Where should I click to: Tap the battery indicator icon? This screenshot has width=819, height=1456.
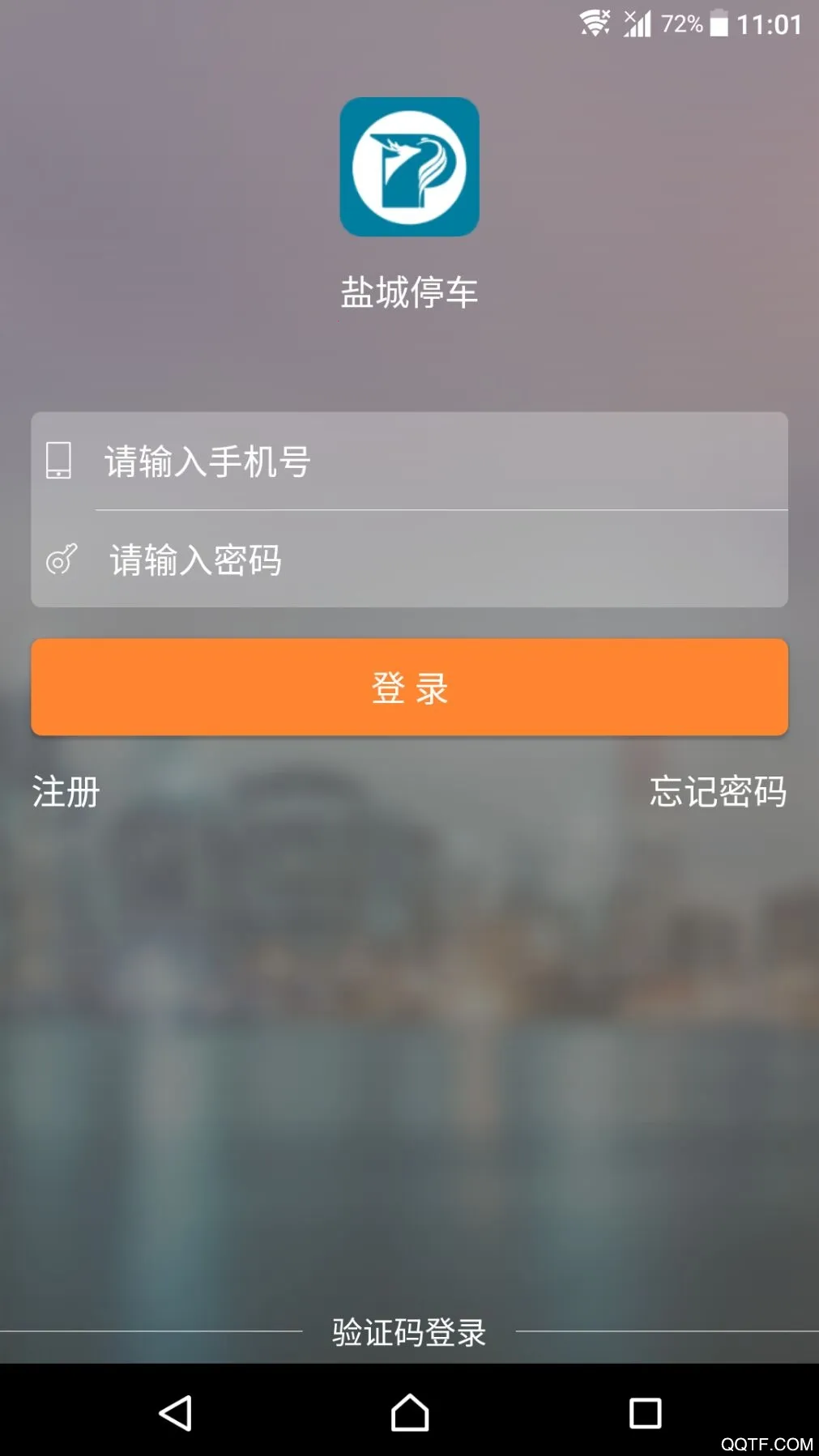click(719, 23)
